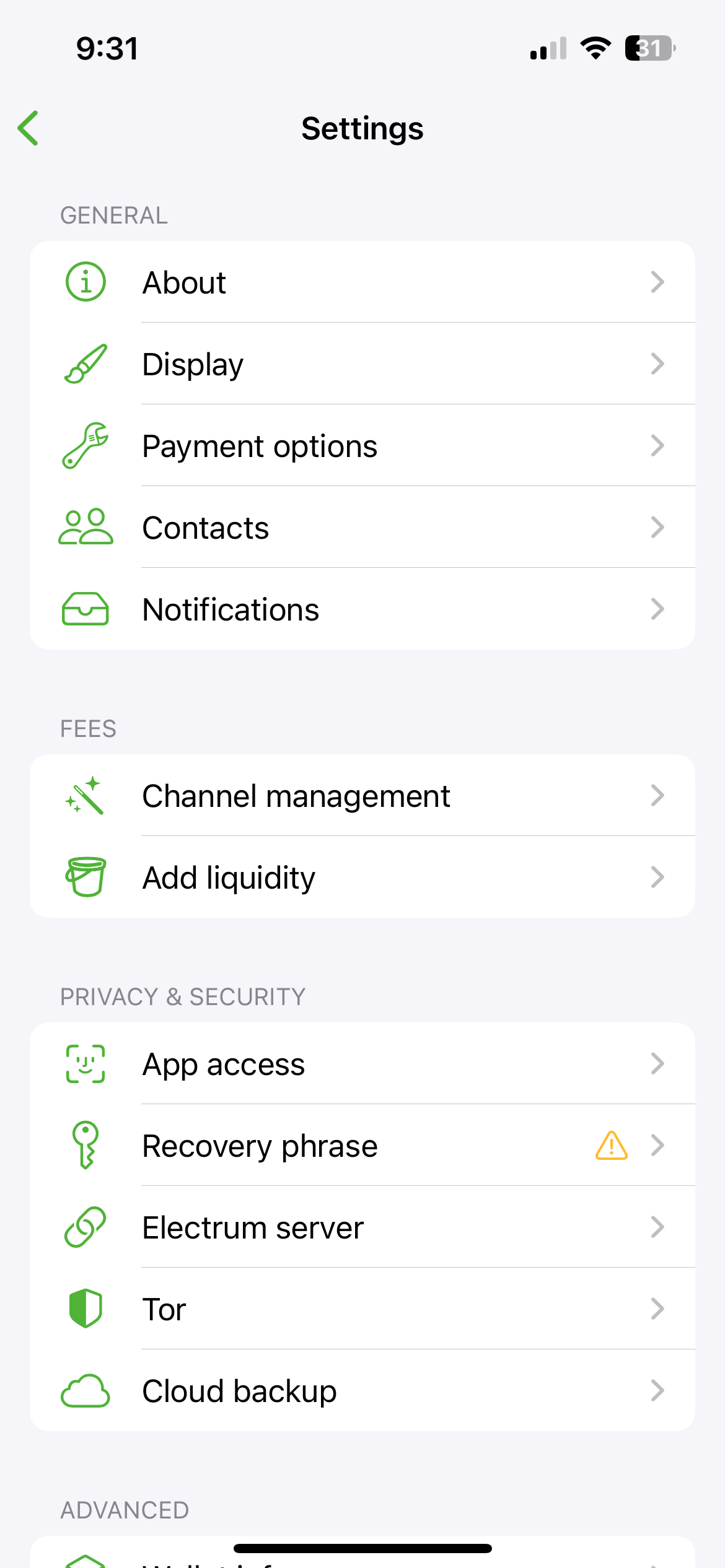Click the bucket icon beside Add liquidity
Viewport: 725px width, 1568px height.
[86, 878]
